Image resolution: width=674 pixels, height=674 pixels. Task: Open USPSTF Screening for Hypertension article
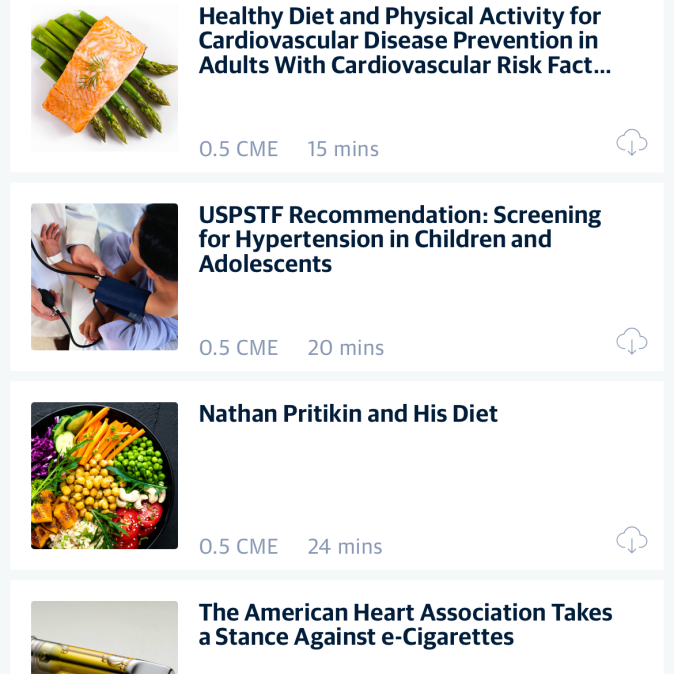point(400,240)
